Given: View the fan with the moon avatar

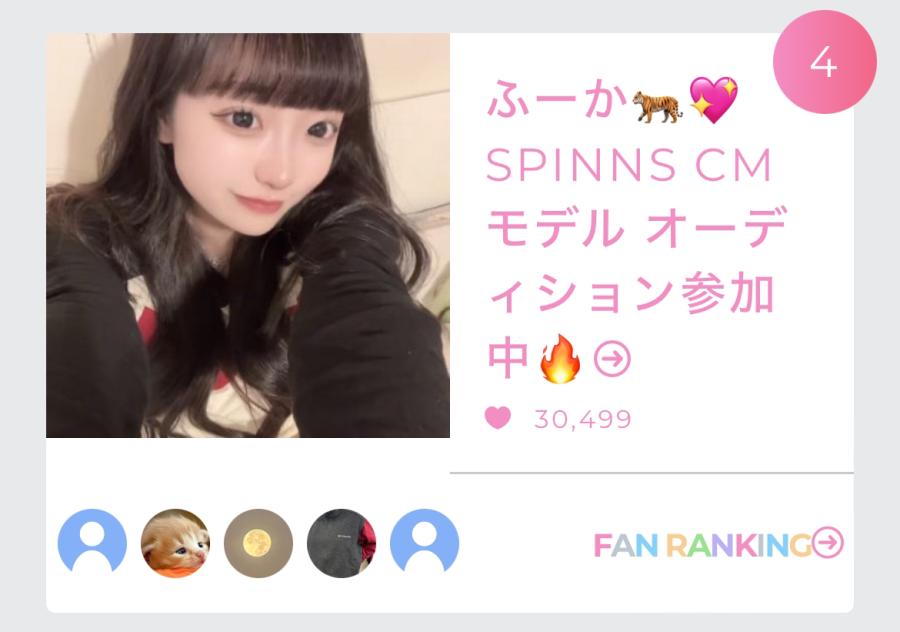Looking at the screenshot, I should [258, 544].
